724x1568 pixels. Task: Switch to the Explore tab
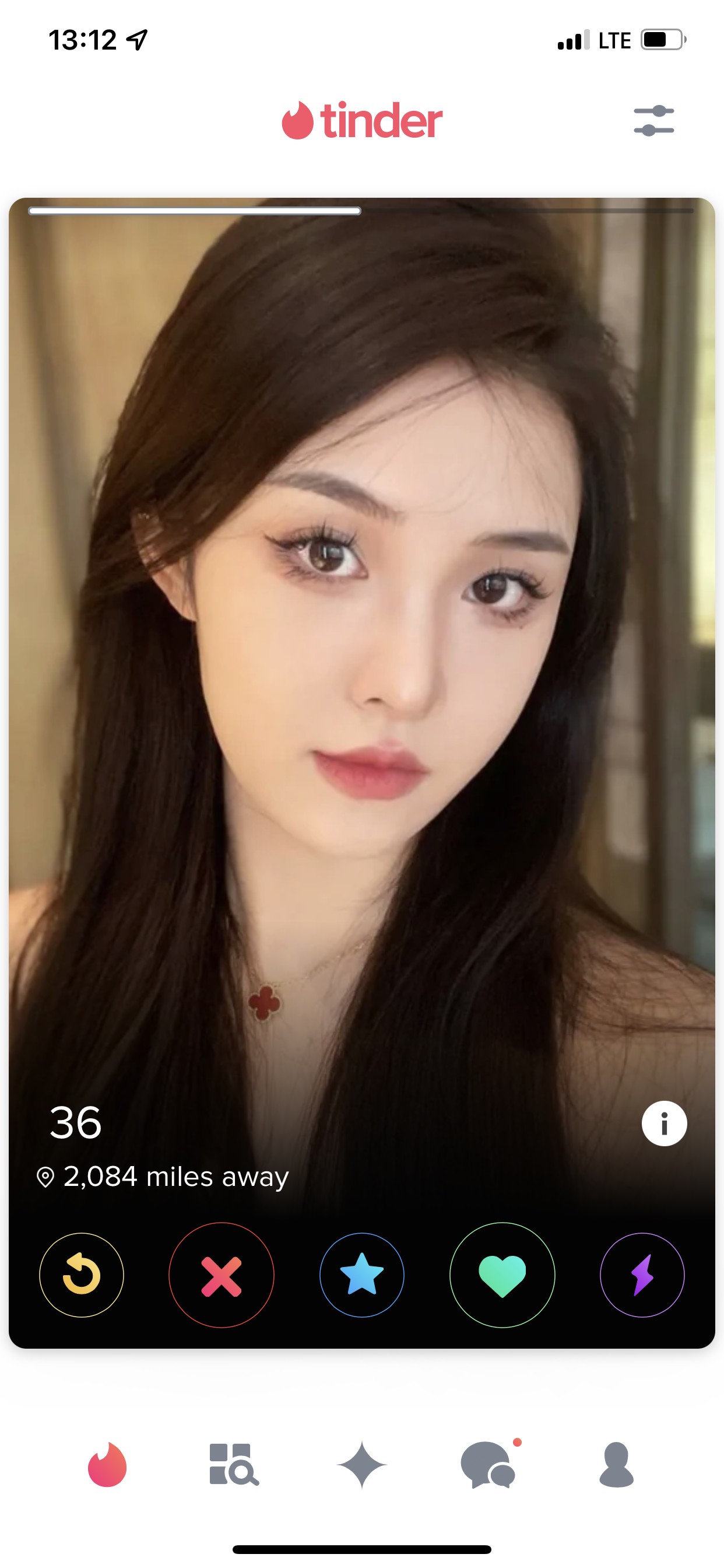coord(234,1465)
